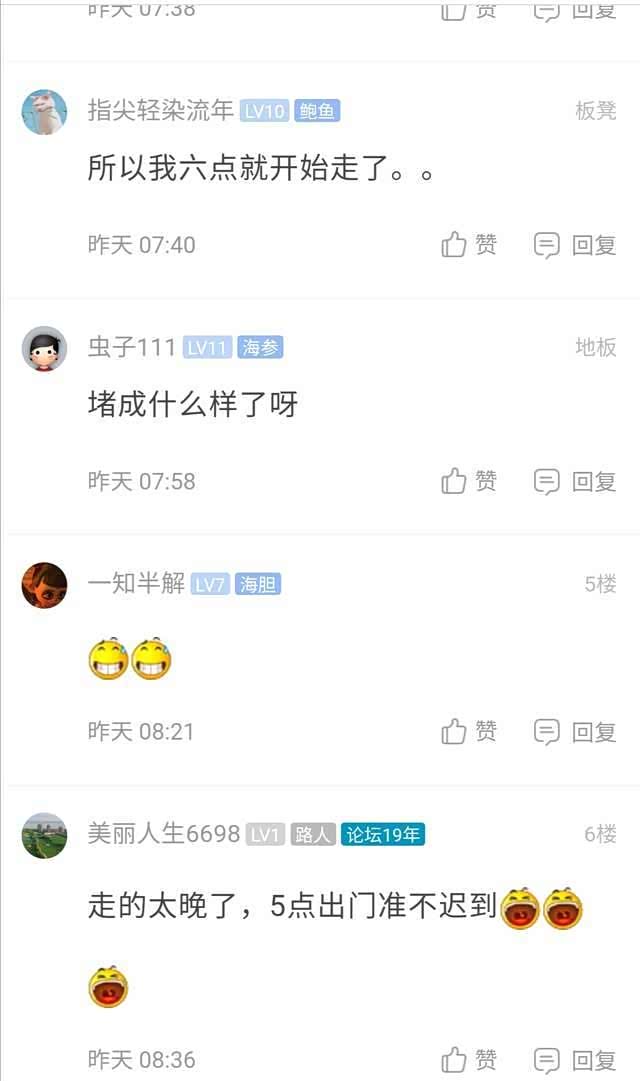Open 一知半解's profile avatar
The width and height of the screenshot is (640, 1081).
coord(45,585)
